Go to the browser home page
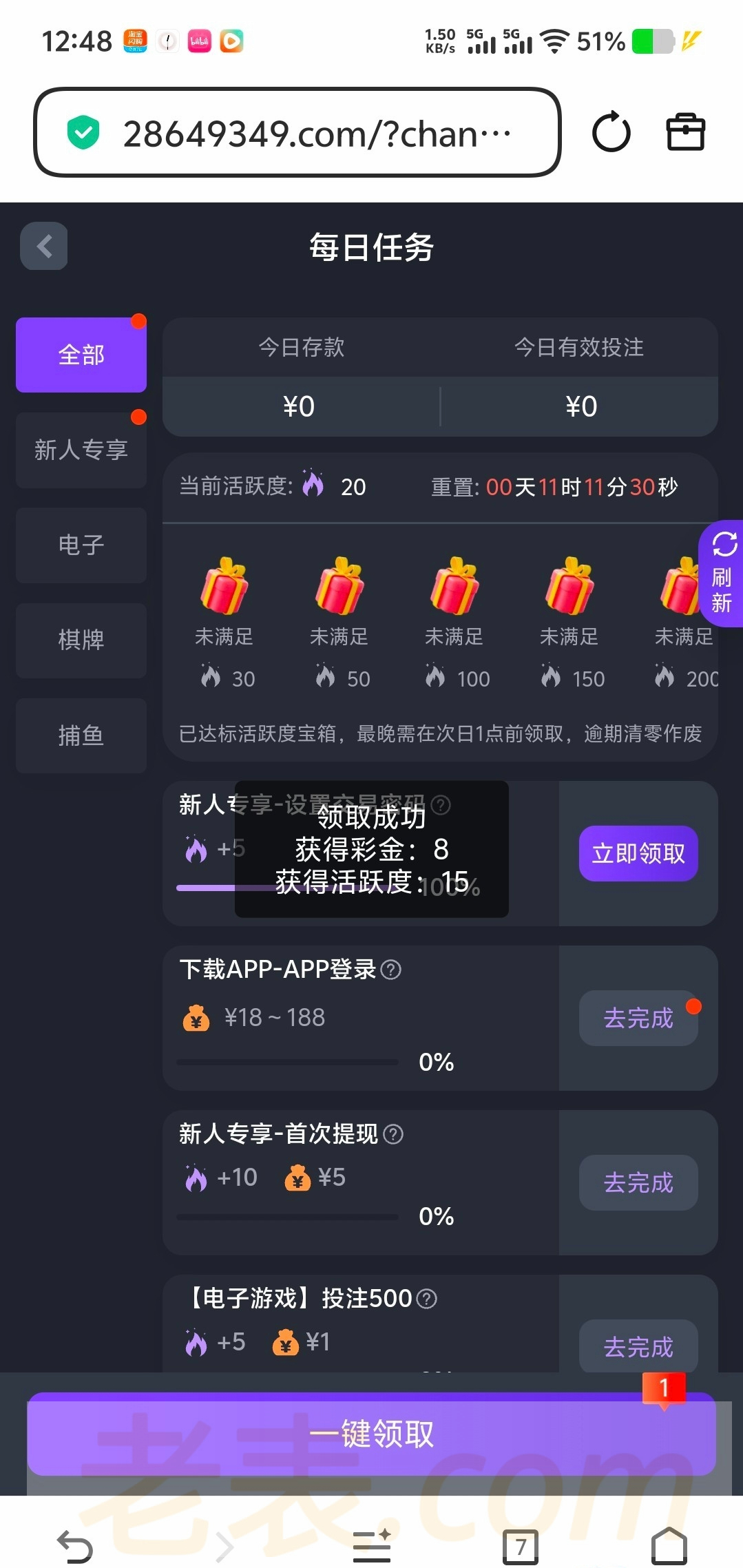Screen dimensions: 743x1568 [x=669, y=1547]
